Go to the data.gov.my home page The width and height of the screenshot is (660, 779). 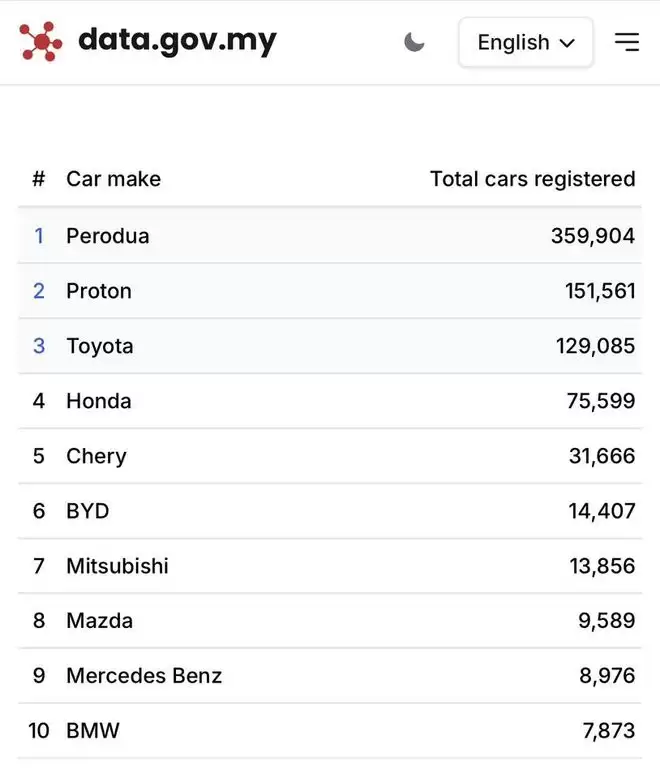[148, 41]
